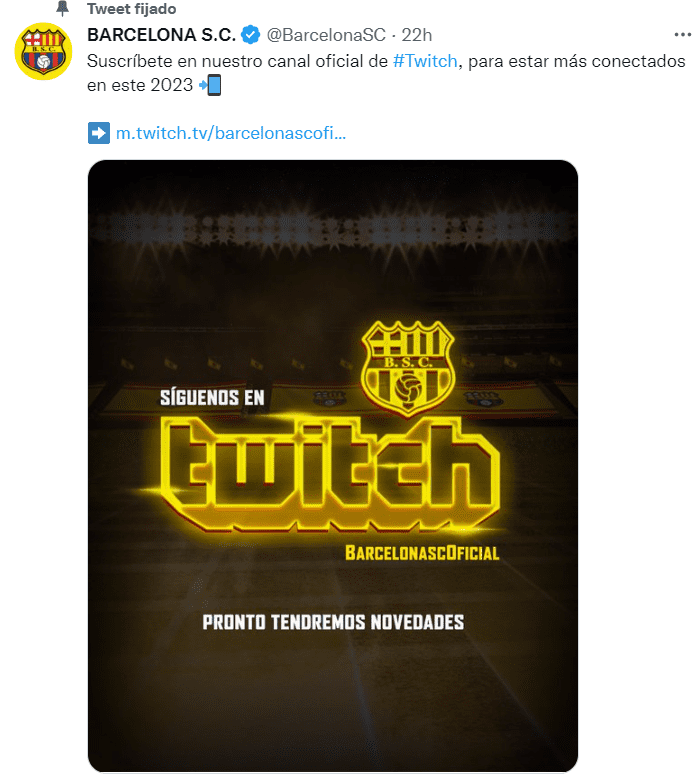Open the tweet's 22h timestamp
This screenshot has height=778, width=700.
[417, 35]
